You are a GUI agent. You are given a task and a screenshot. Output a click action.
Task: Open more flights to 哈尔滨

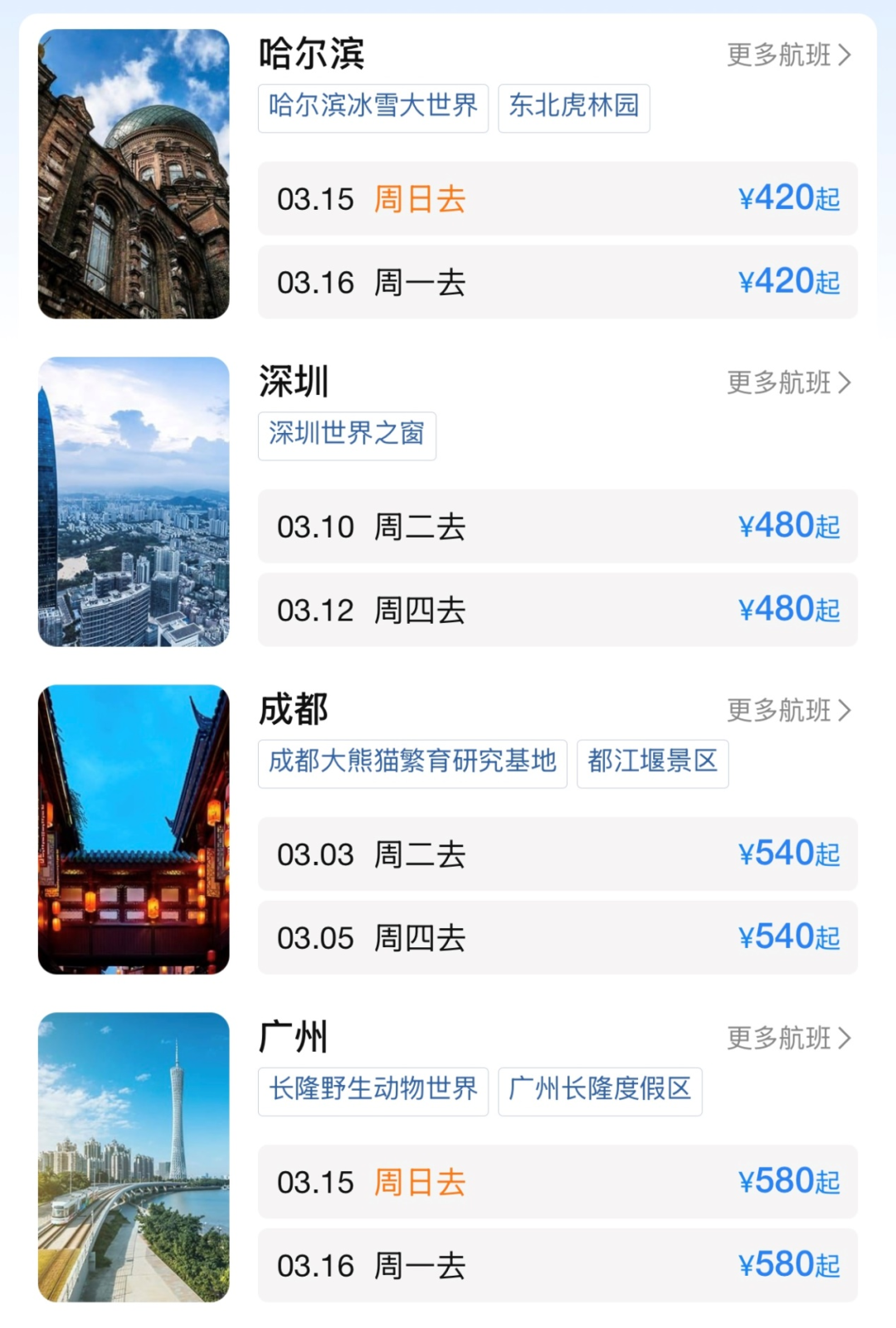(x=788, y=55)
